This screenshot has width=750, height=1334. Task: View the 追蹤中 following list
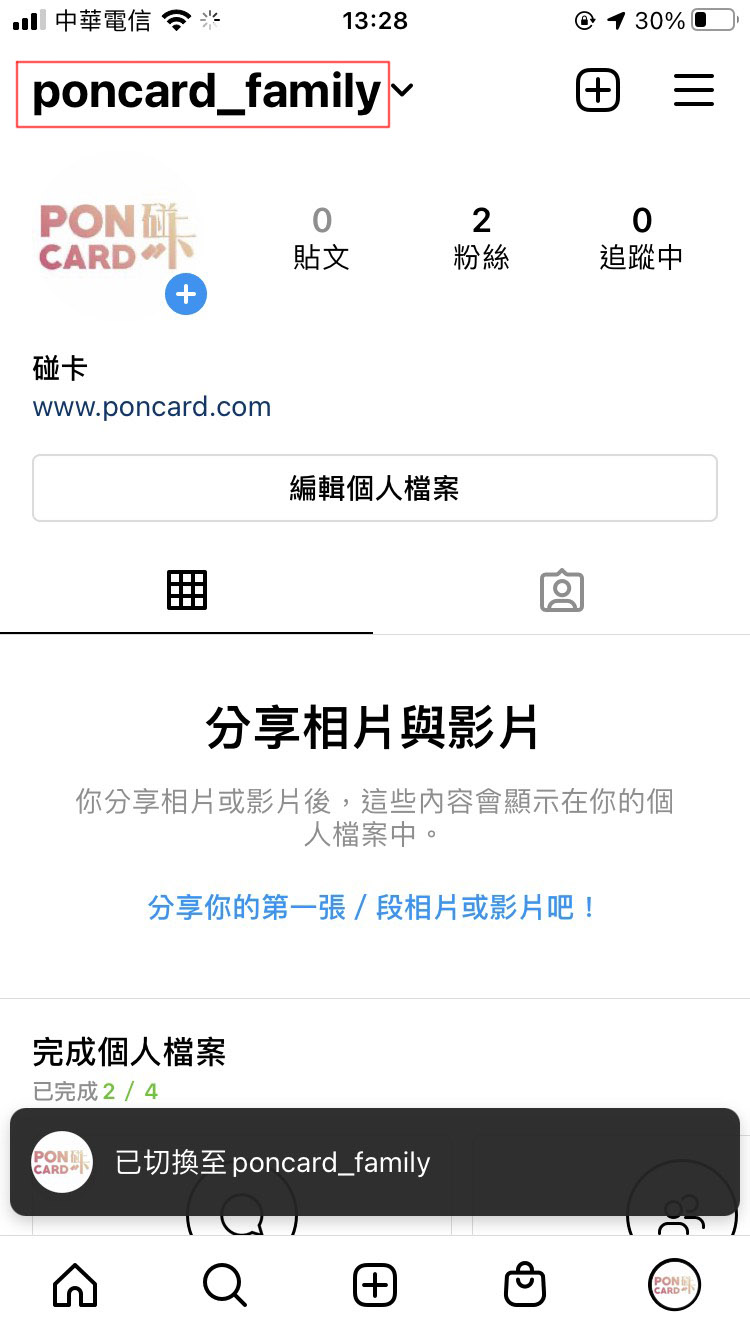point(641,238)
